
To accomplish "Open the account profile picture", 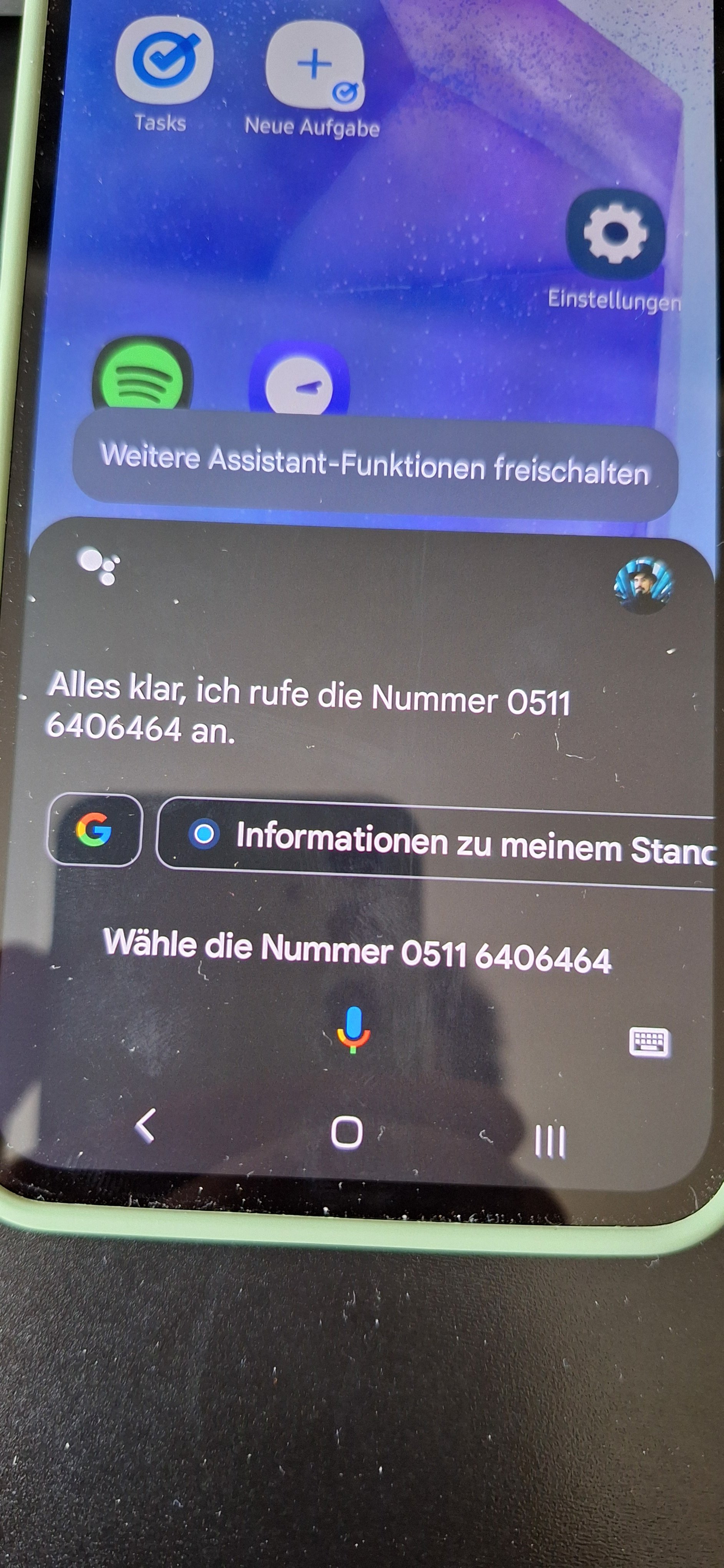I will pyautogui.click(x=644, y=585).
